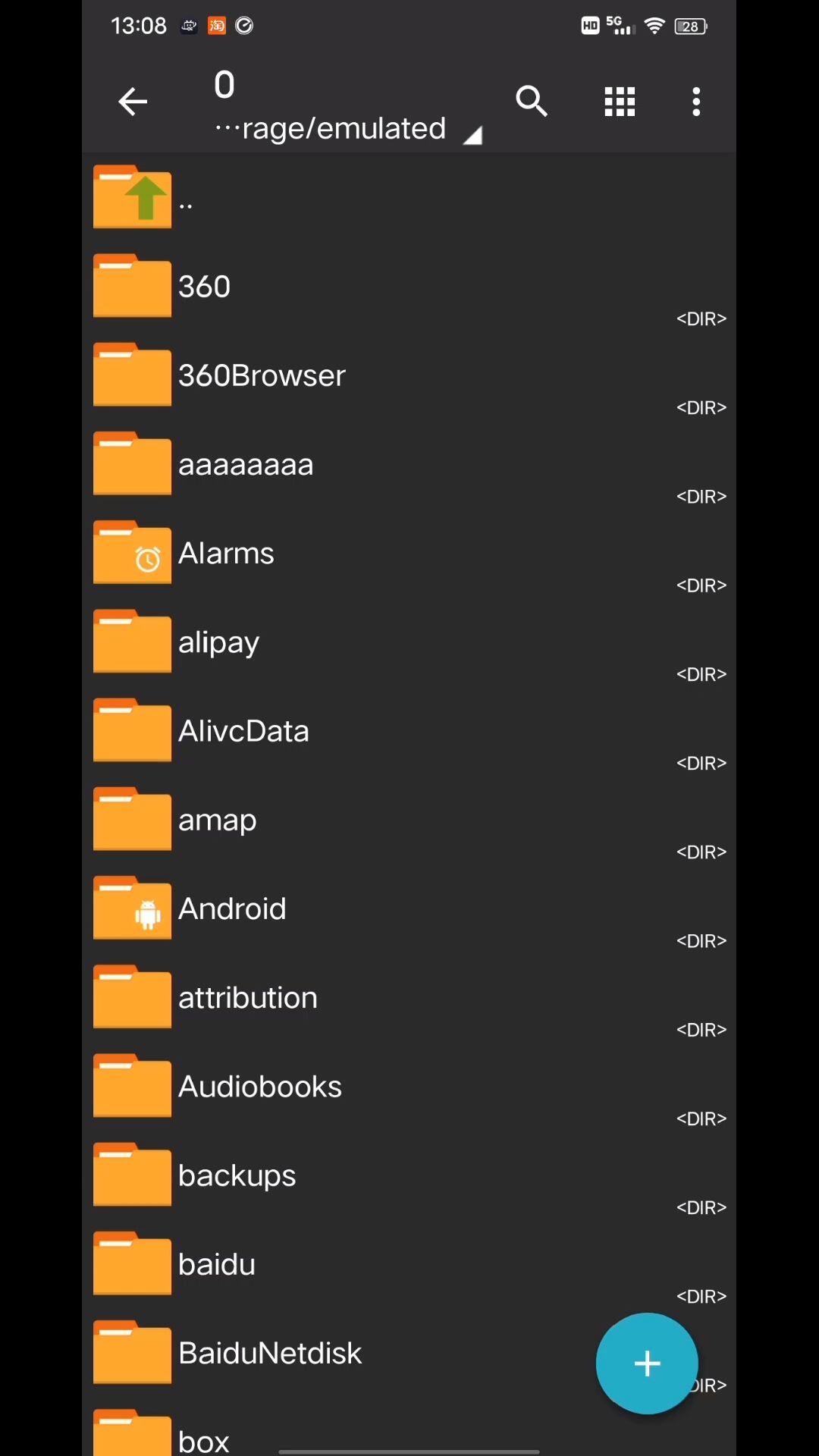This screenshot has width=819, height=1456.
Task: Open the Alarms folder
Action: pos(409,553)
